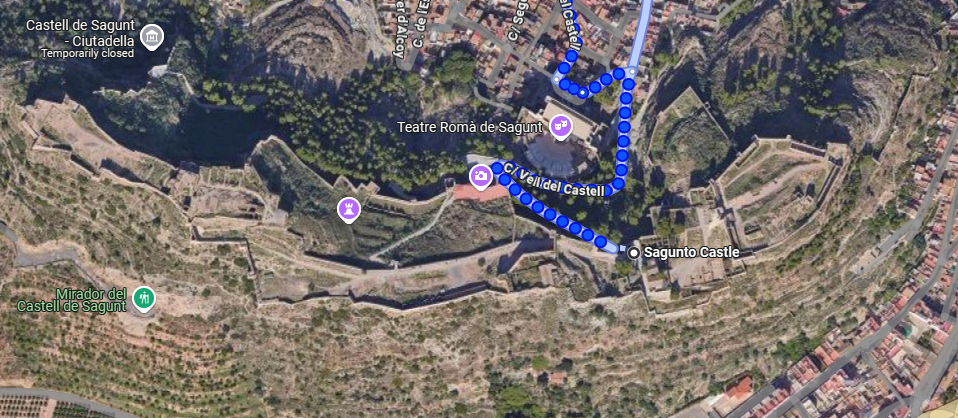This screenshot has height=418, width=958.
Task: Tap the purple camera photo marker
Action: pos(481,177)
